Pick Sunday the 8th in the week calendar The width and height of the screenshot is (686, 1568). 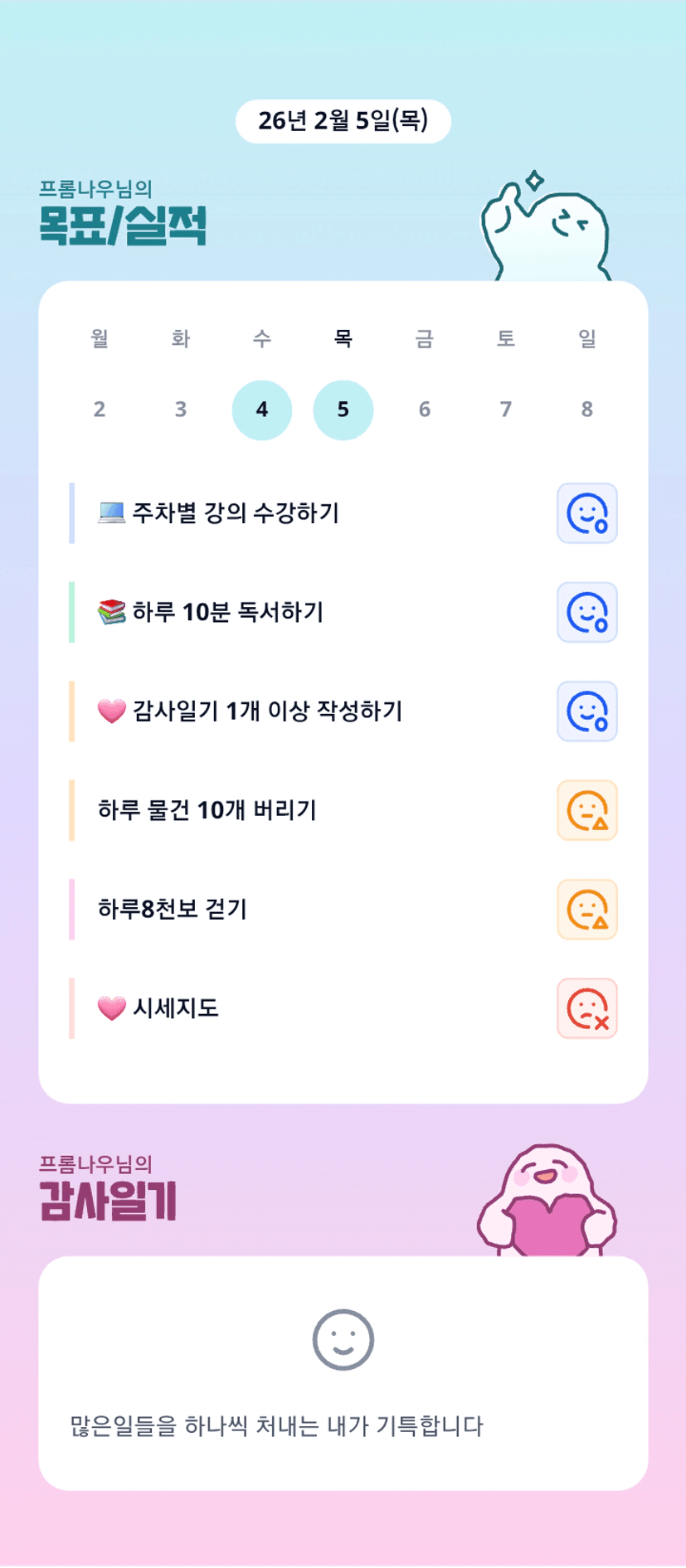[x=586, y=410]
